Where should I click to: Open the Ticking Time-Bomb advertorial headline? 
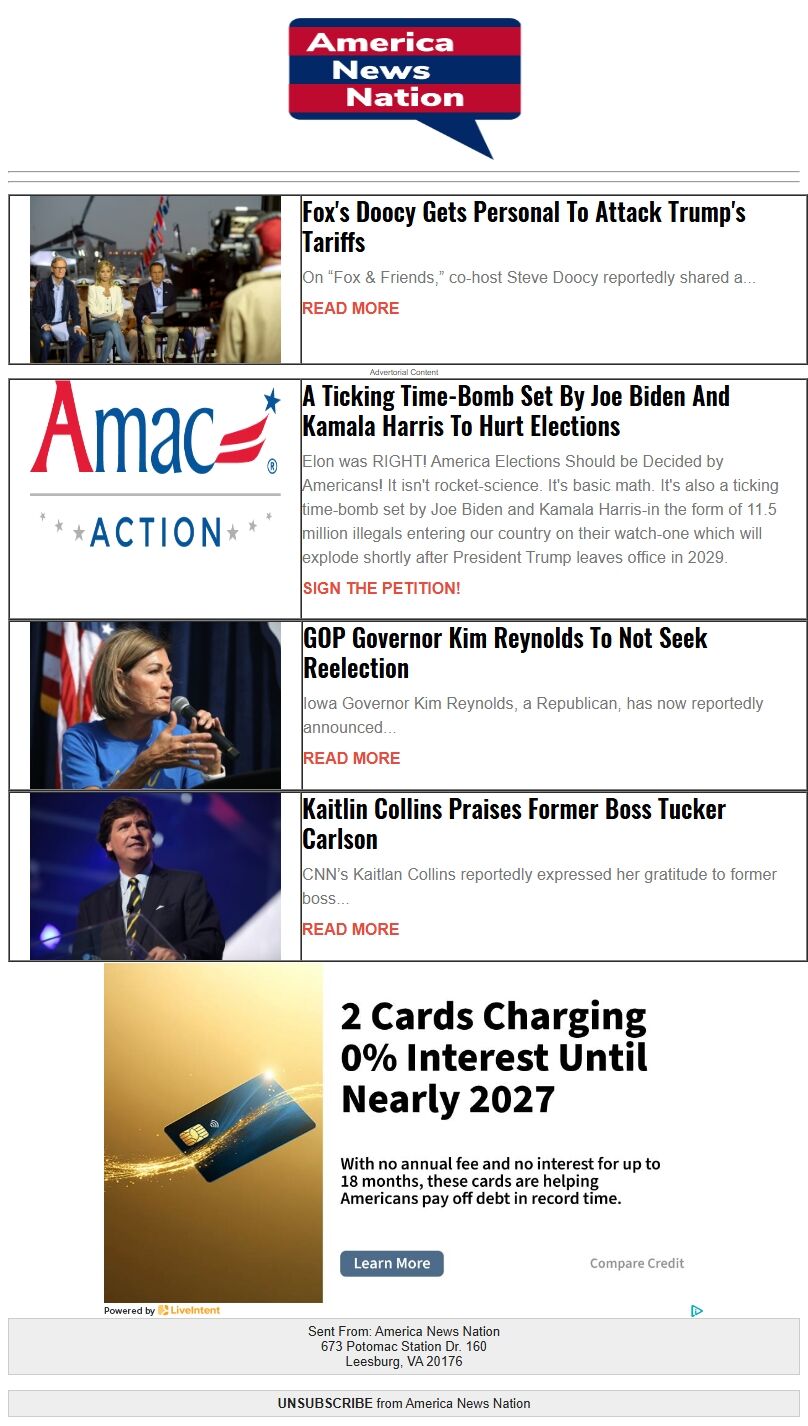tap(516, 411)
